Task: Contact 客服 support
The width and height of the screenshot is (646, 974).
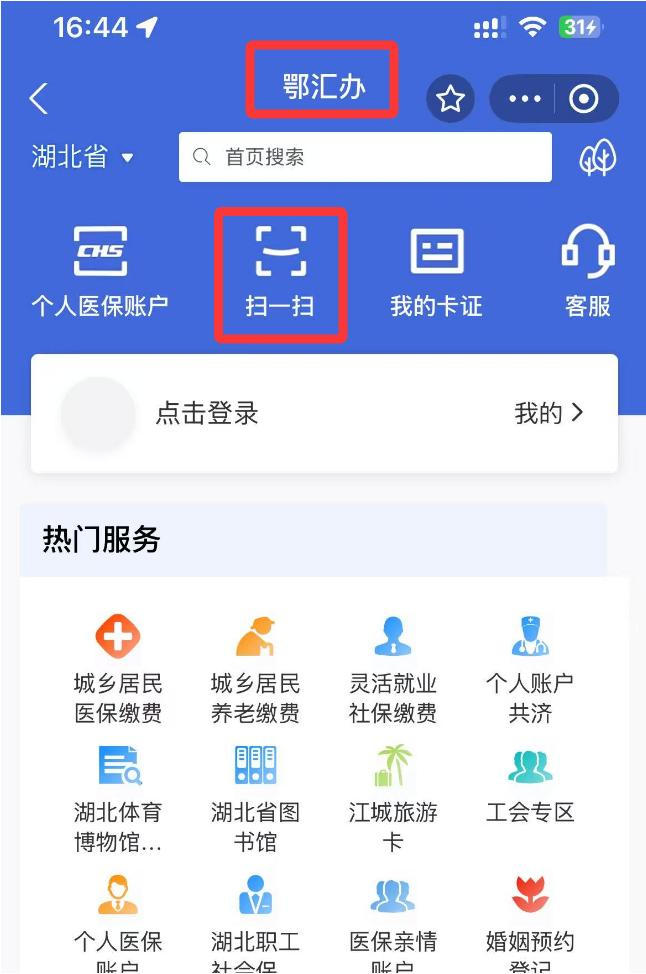Action: [587, 270]
